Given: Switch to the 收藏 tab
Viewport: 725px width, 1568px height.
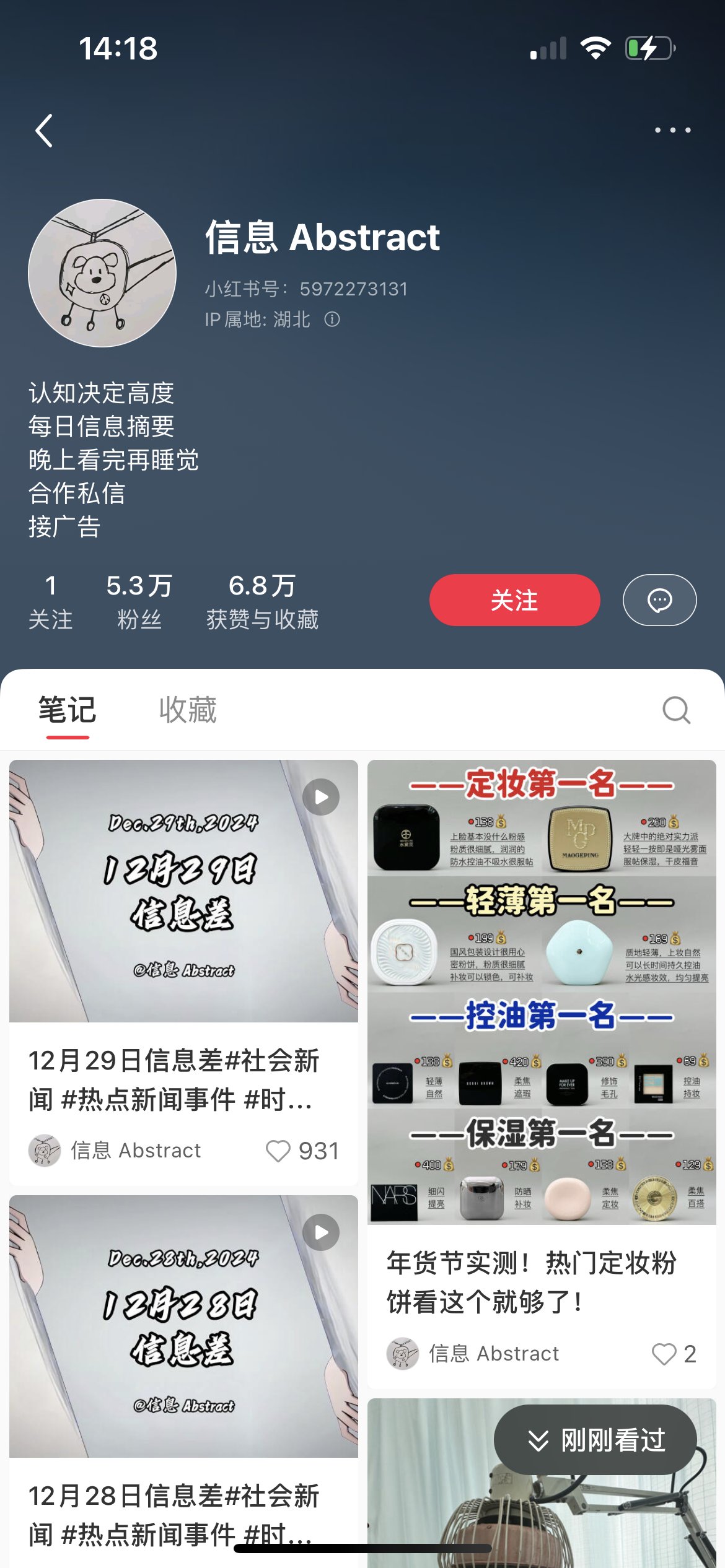Looking at the screenshot, I should 187,710.
